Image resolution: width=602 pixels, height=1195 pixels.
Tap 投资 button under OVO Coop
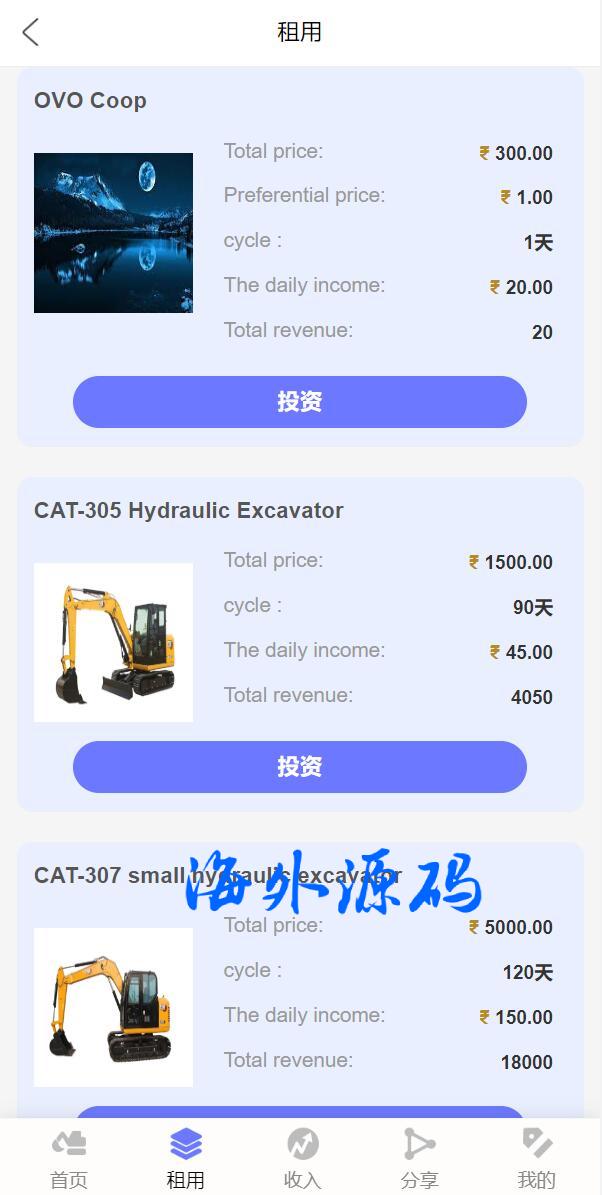(x=299, y=402)
